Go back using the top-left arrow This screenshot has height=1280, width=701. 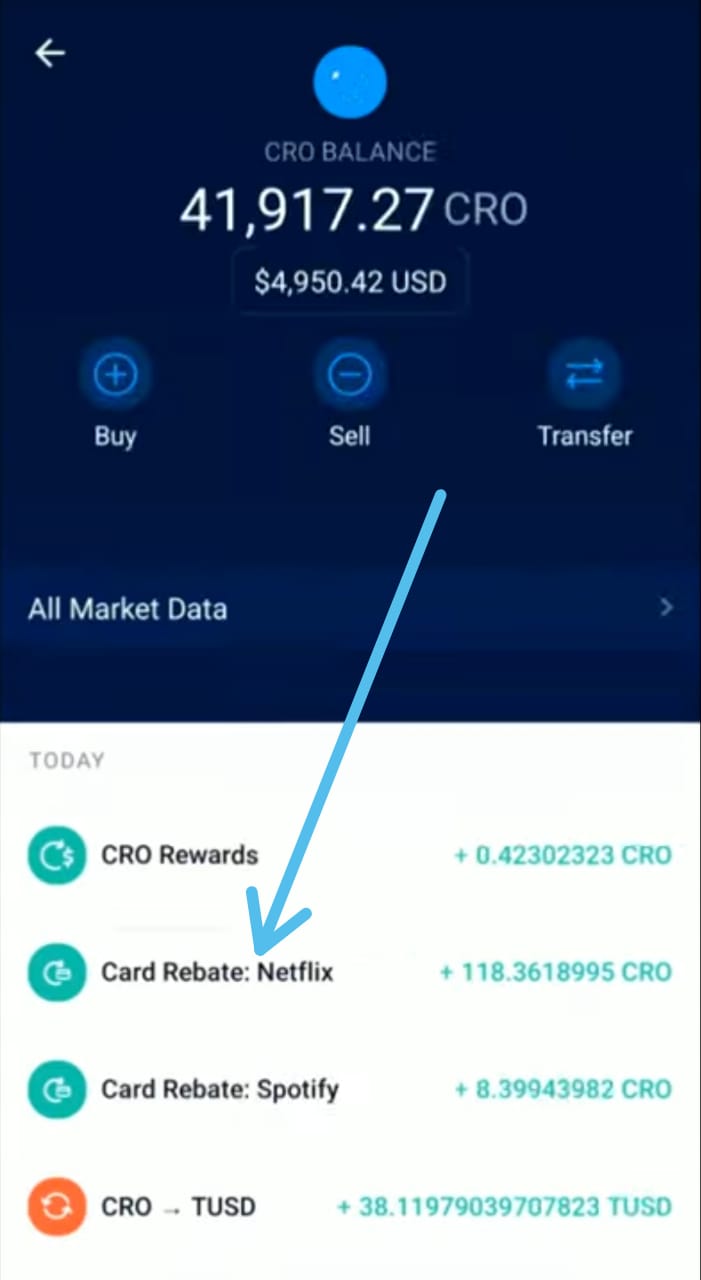point(50,53)
